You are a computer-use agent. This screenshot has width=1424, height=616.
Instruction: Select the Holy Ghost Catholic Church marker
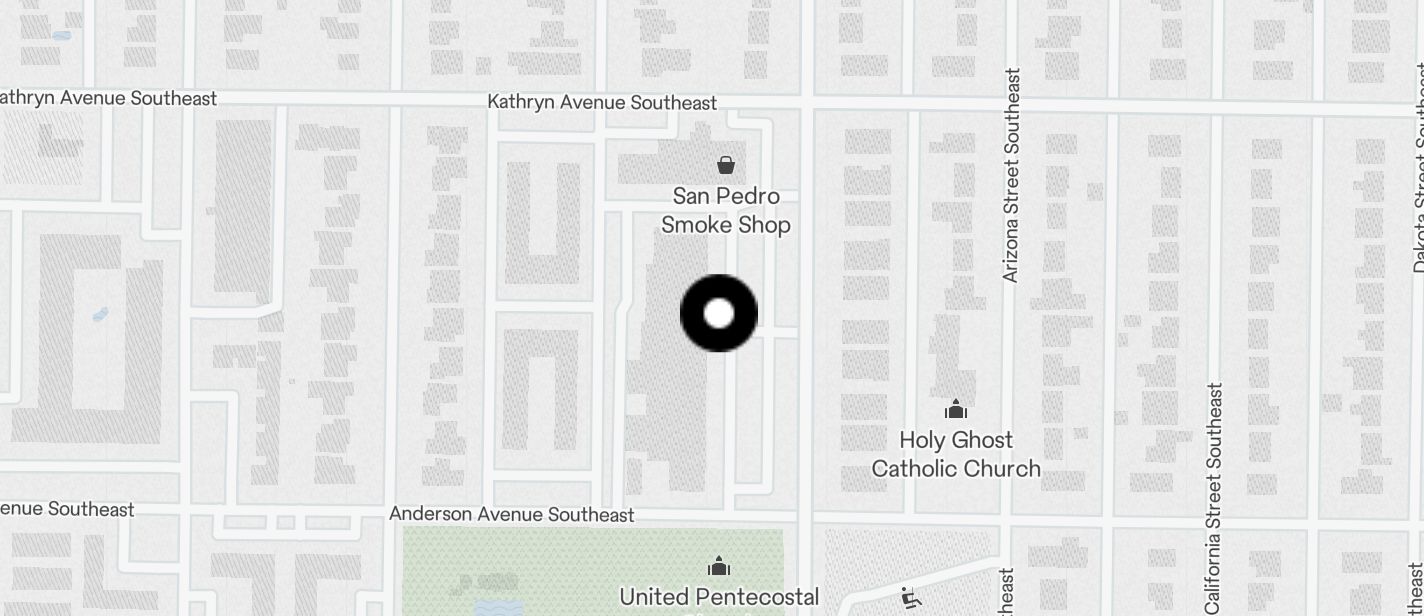956,409
